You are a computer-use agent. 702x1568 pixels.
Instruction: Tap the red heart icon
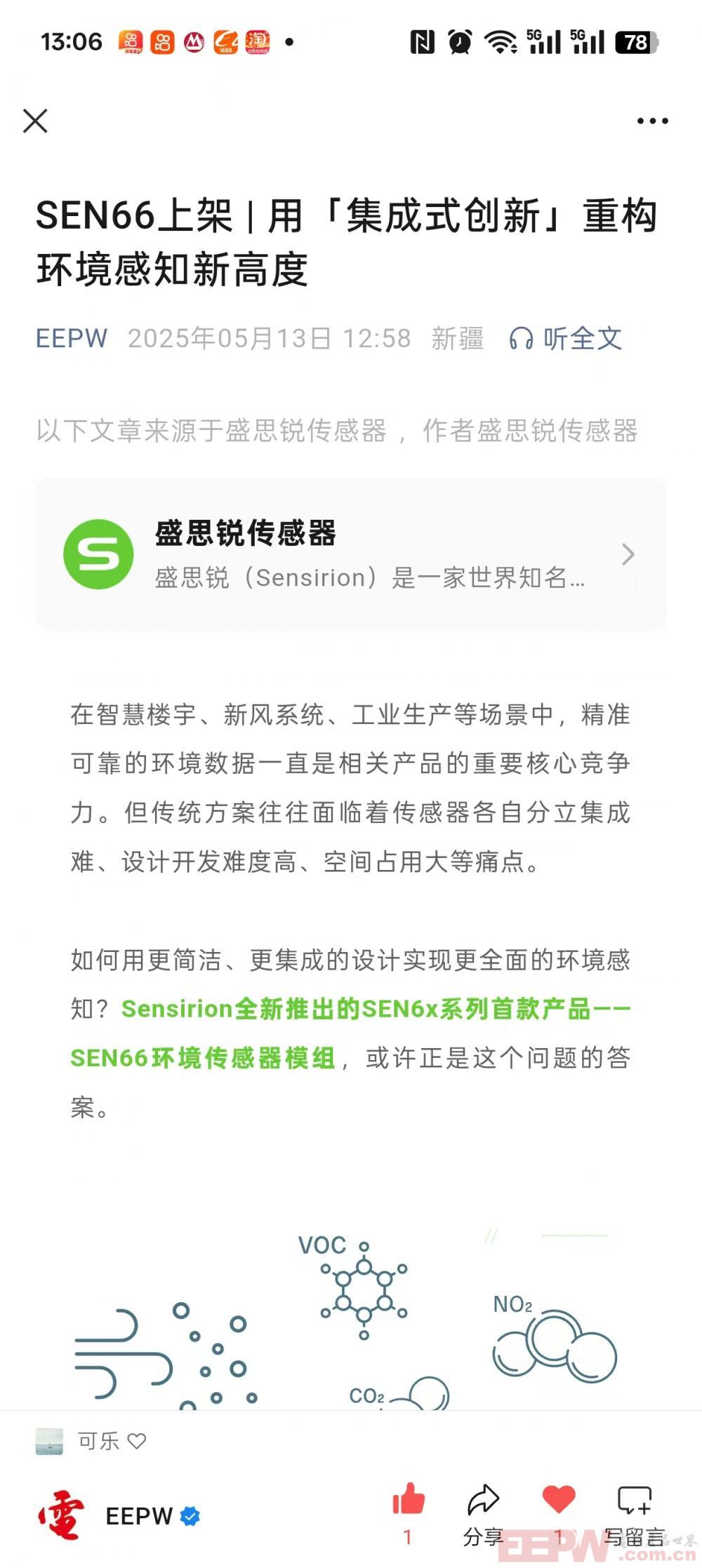(559, 1501)
